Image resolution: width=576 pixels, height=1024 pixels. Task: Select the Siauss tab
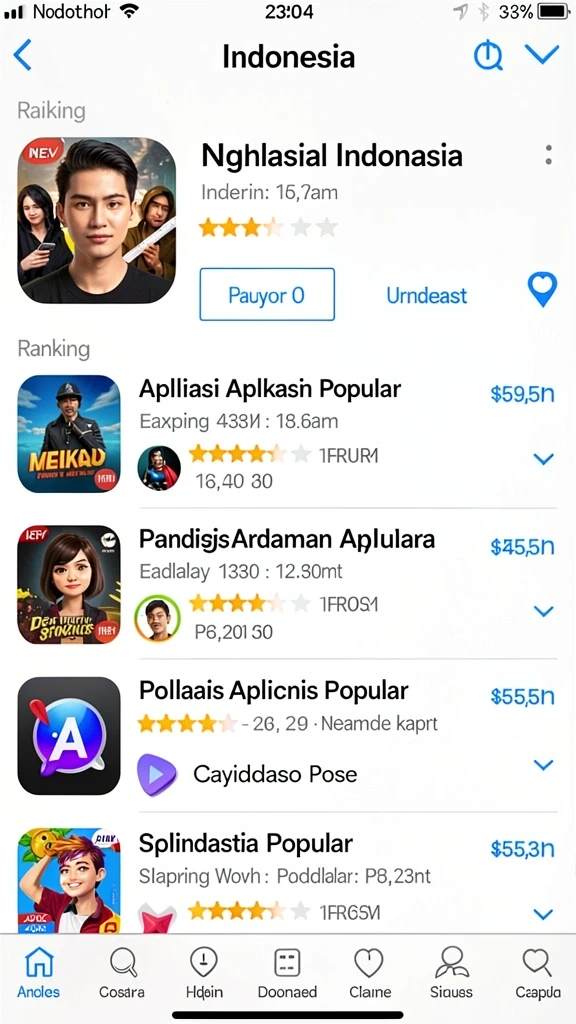point(451,973)
